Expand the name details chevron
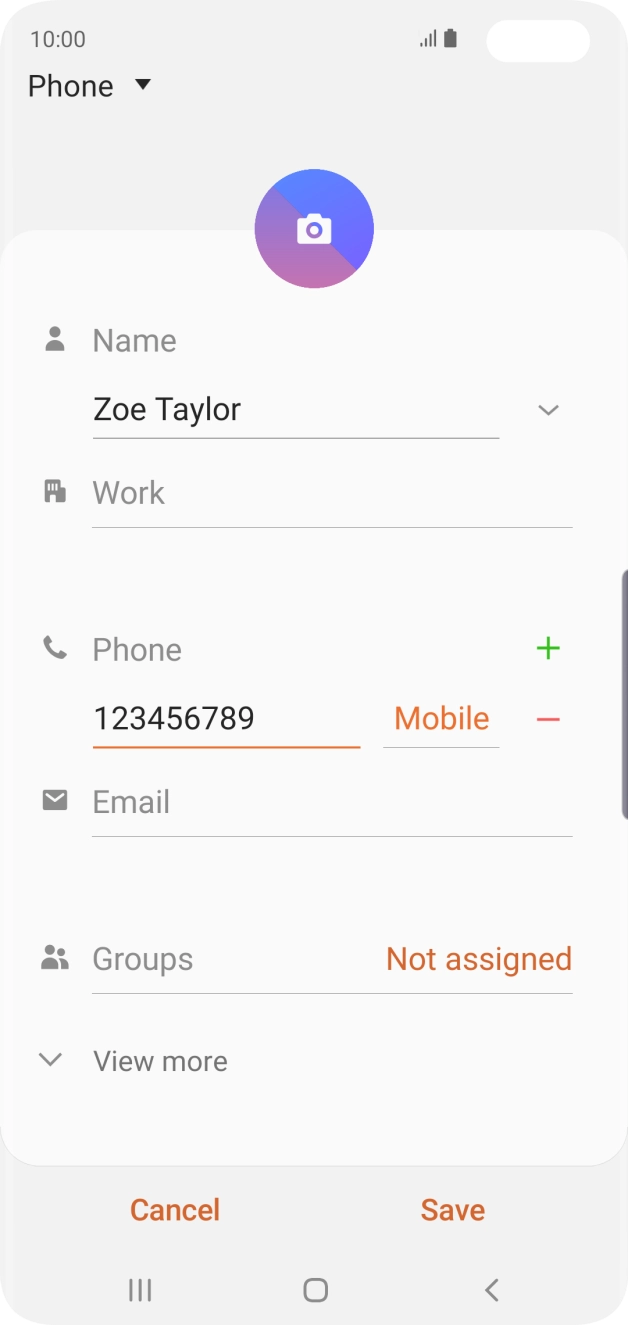 pyautogui.click(x=548, y=410)
